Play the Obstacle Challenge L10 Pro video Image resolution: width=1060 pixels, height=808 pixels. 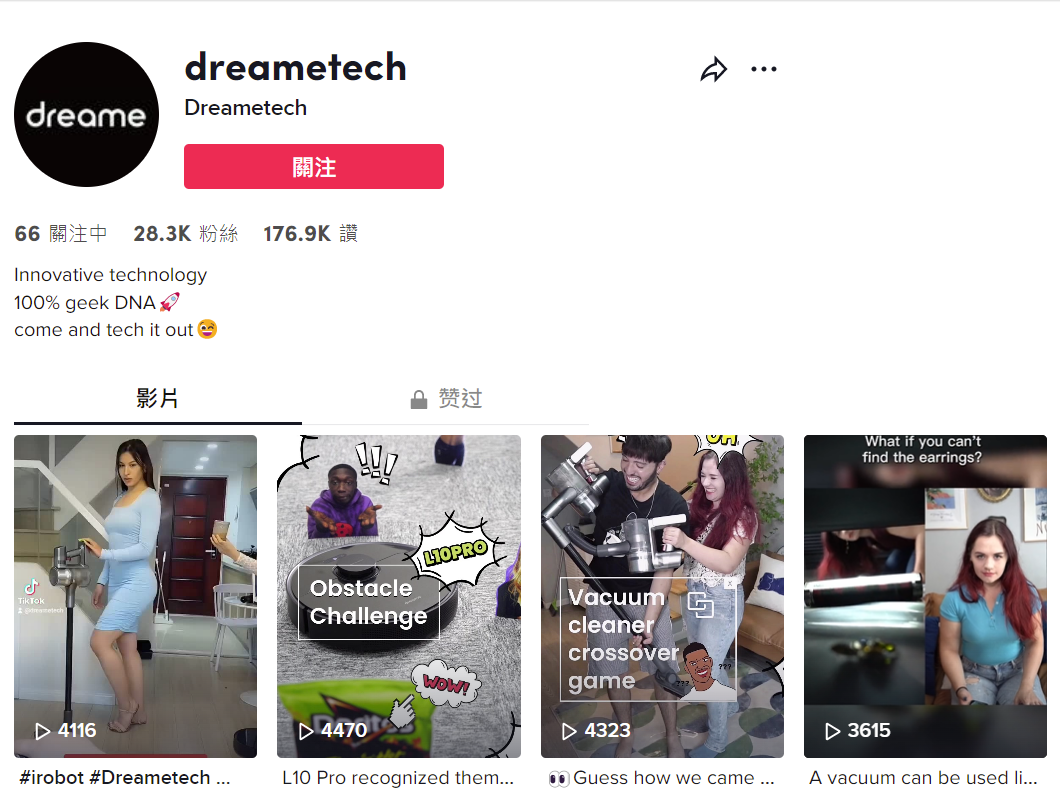pyautogui.click(x=398, y=596)
